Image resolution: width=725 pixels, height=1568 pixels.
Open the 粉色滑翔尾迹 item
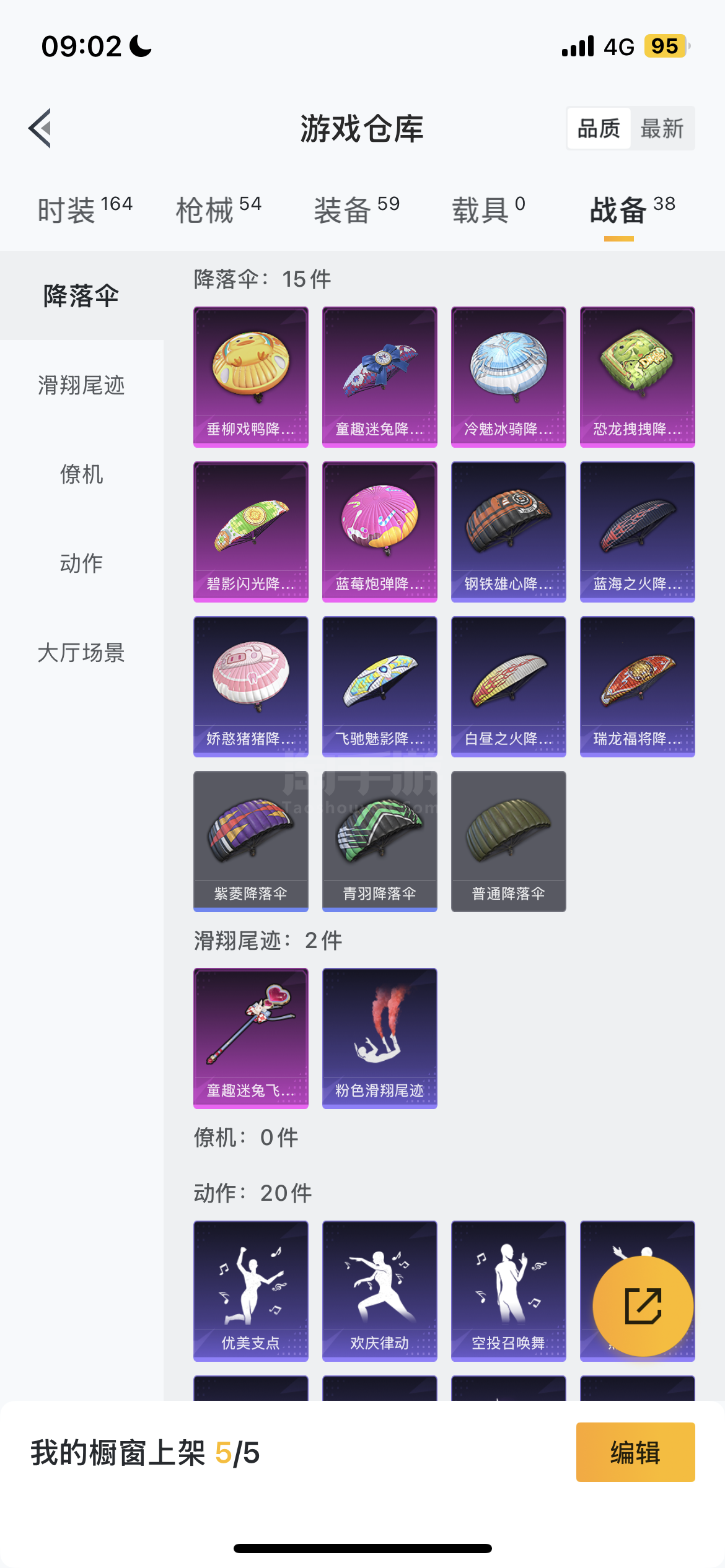(x=379, y=1038)
